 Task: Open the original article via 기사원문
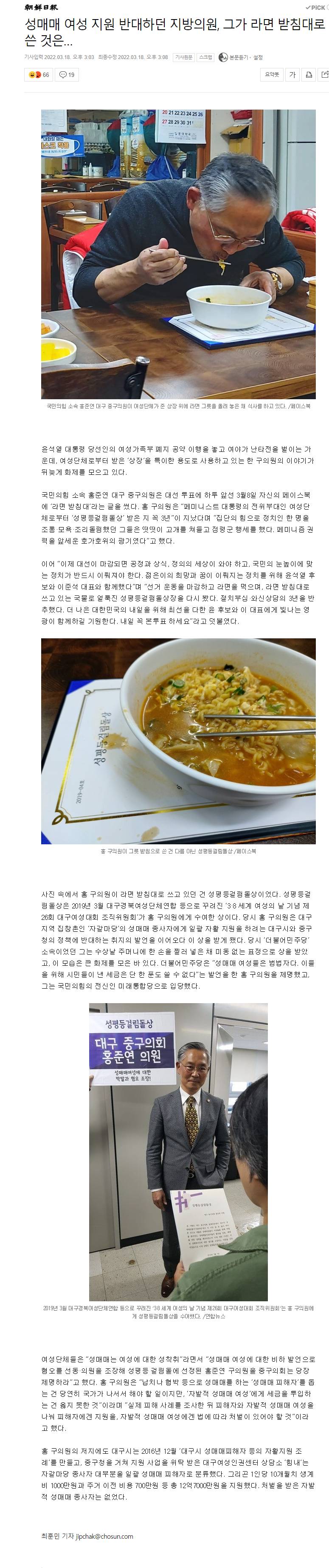(x=184, y=57)
